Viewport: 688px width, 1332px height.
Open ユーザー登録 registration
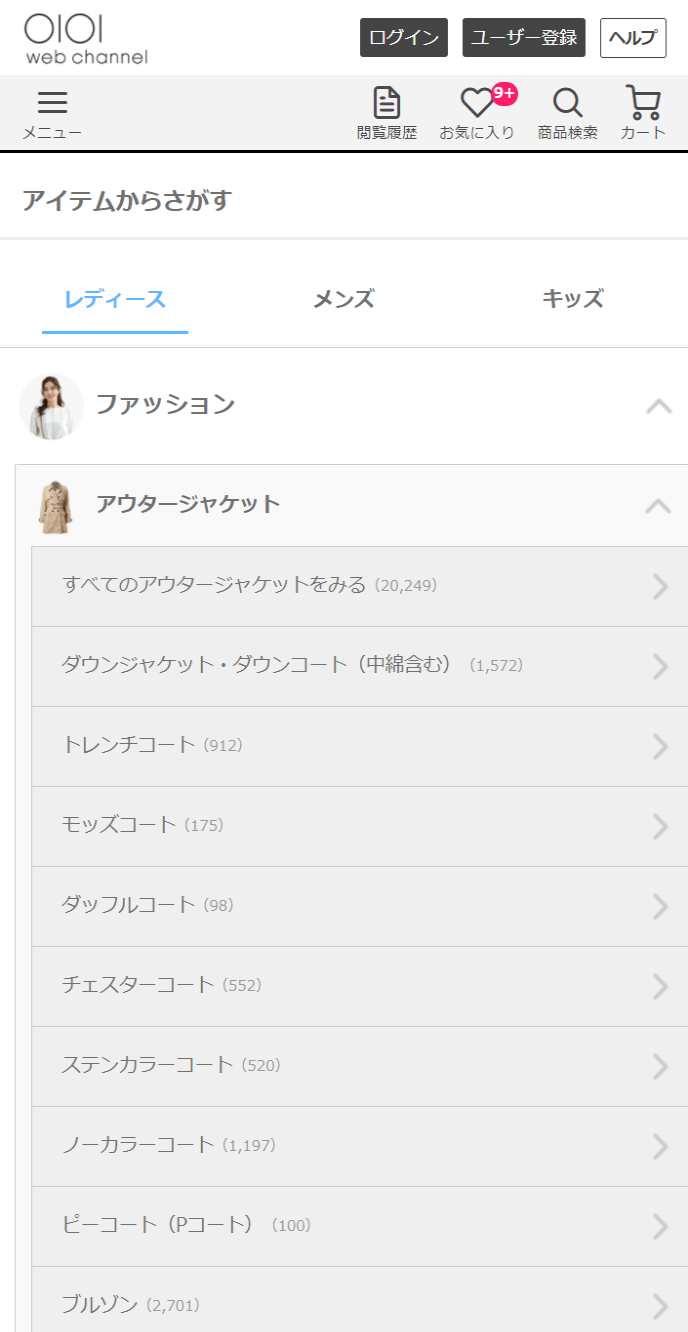(x=523, y=38)
